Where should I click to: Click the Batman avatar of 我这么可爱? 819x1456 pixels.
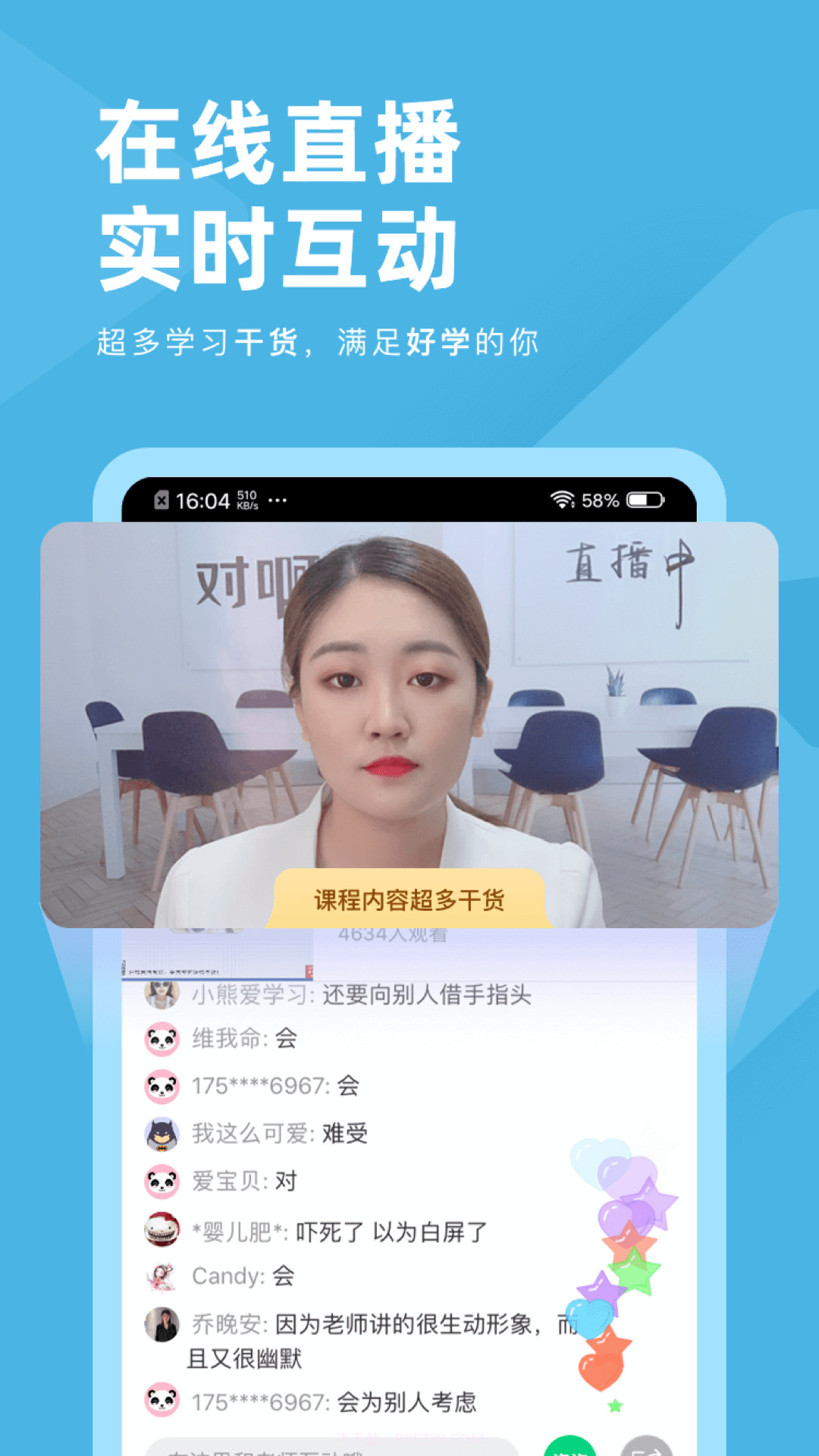click(x=162, y=1135)
